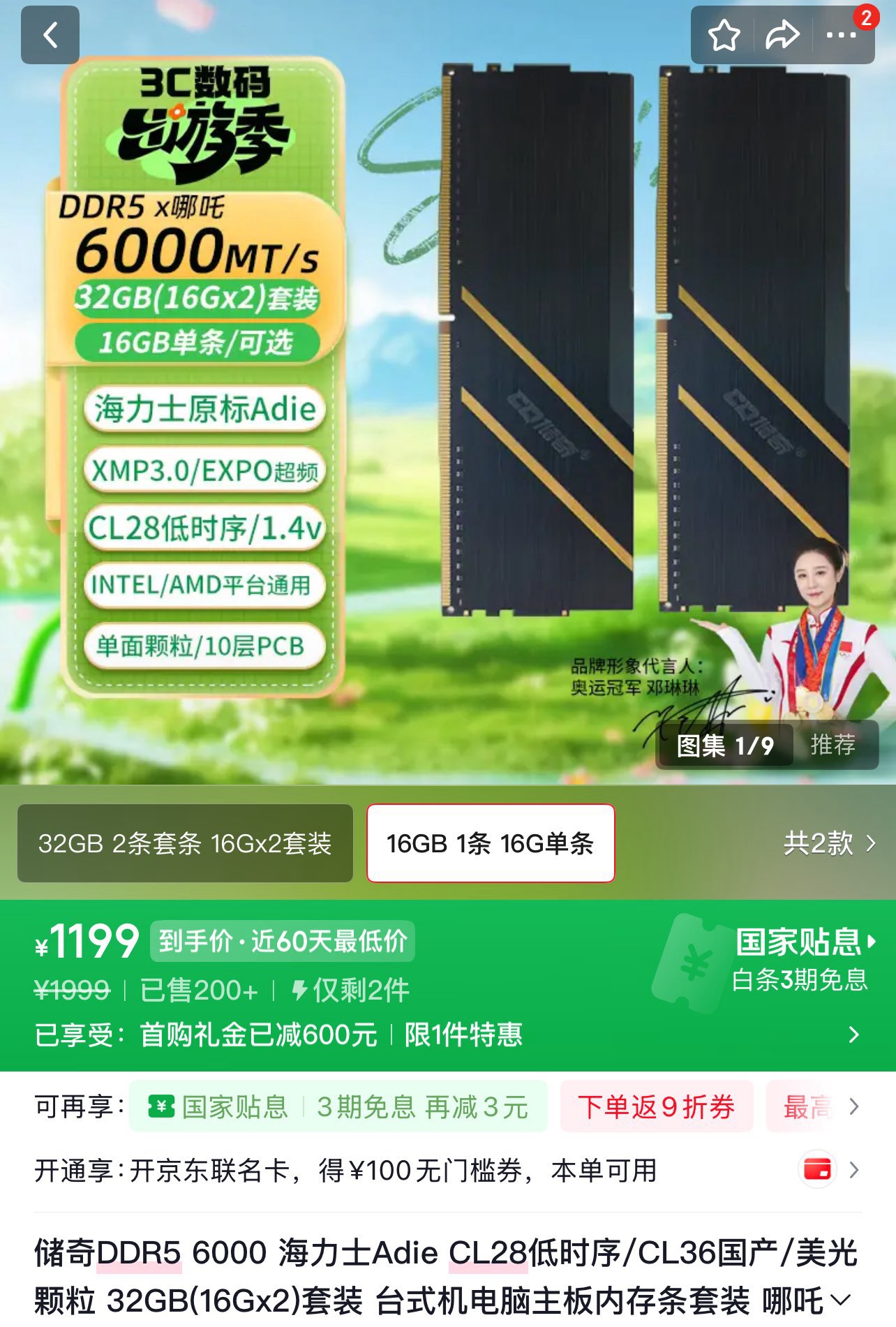Tap the 国家贴息 3期免息 再减3元 chip
Image resolution: width=896 pixels, height=1327 pixels.
pos(338,1106)
